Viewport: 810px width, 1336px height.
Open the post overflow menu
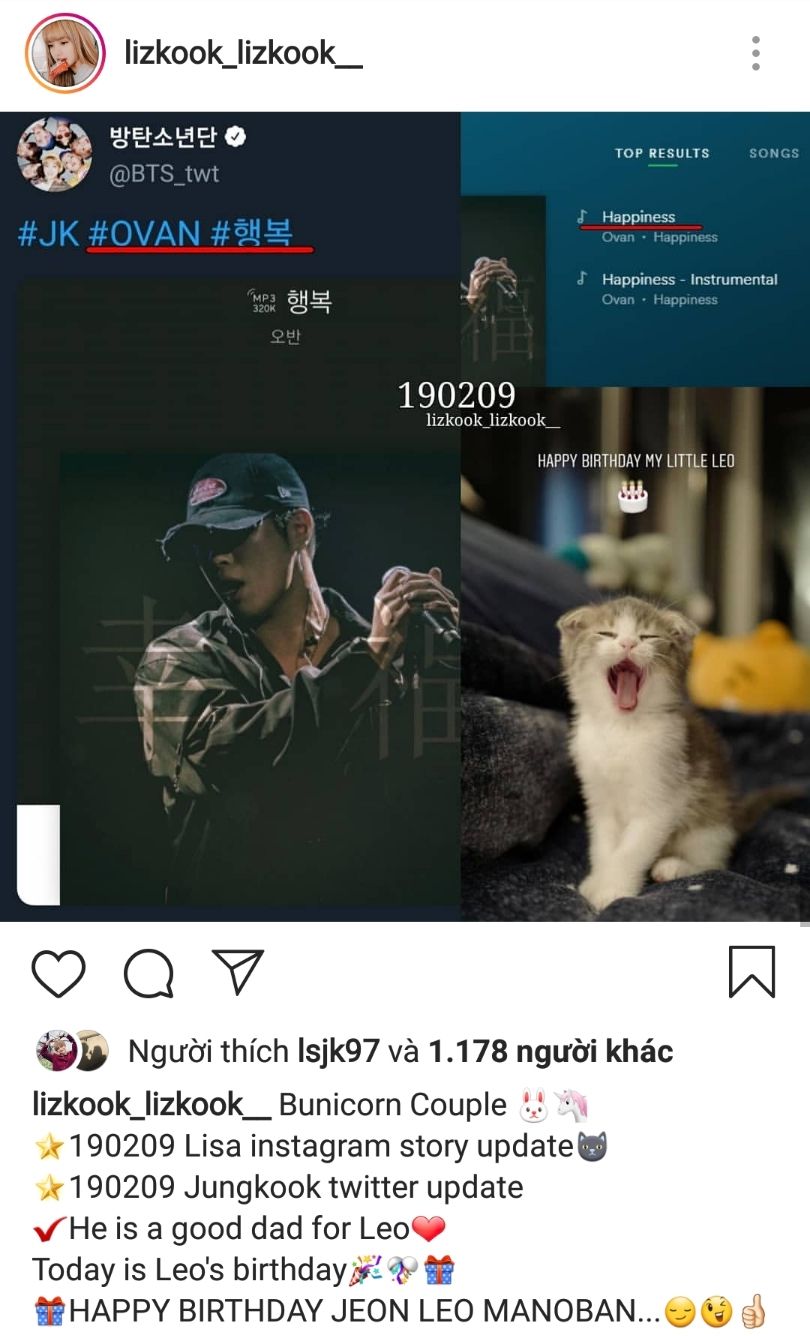756,53
